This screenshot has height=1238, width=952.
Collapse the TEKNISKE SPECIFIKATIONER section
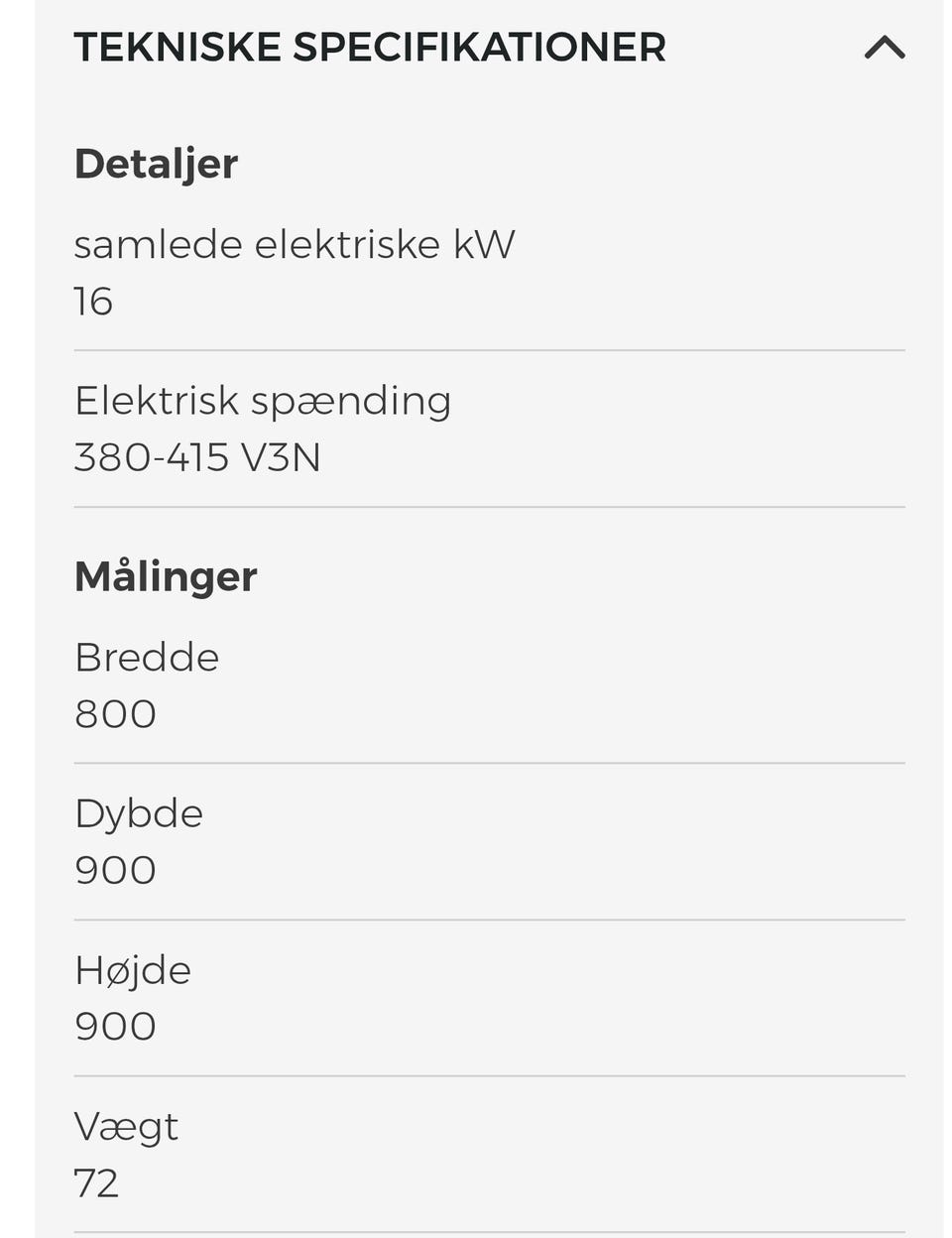(884, 47)
